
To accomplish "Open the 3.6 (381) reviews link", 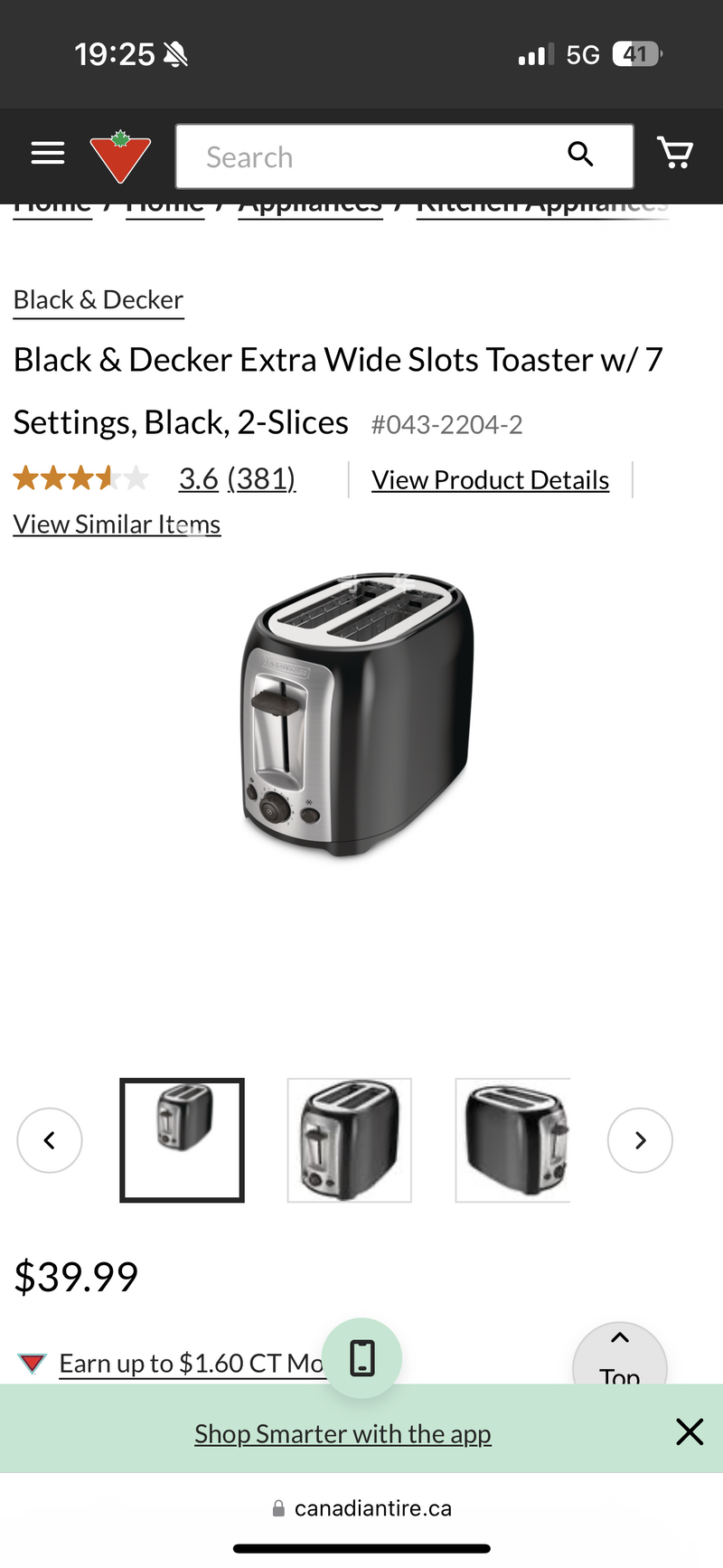I will coord(237,478).
